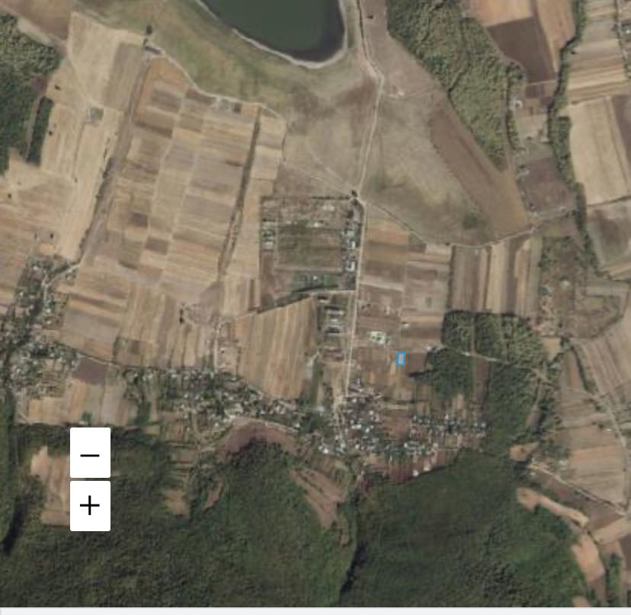
Task: Zoom out the satellite map
Action: coord(90,455)
